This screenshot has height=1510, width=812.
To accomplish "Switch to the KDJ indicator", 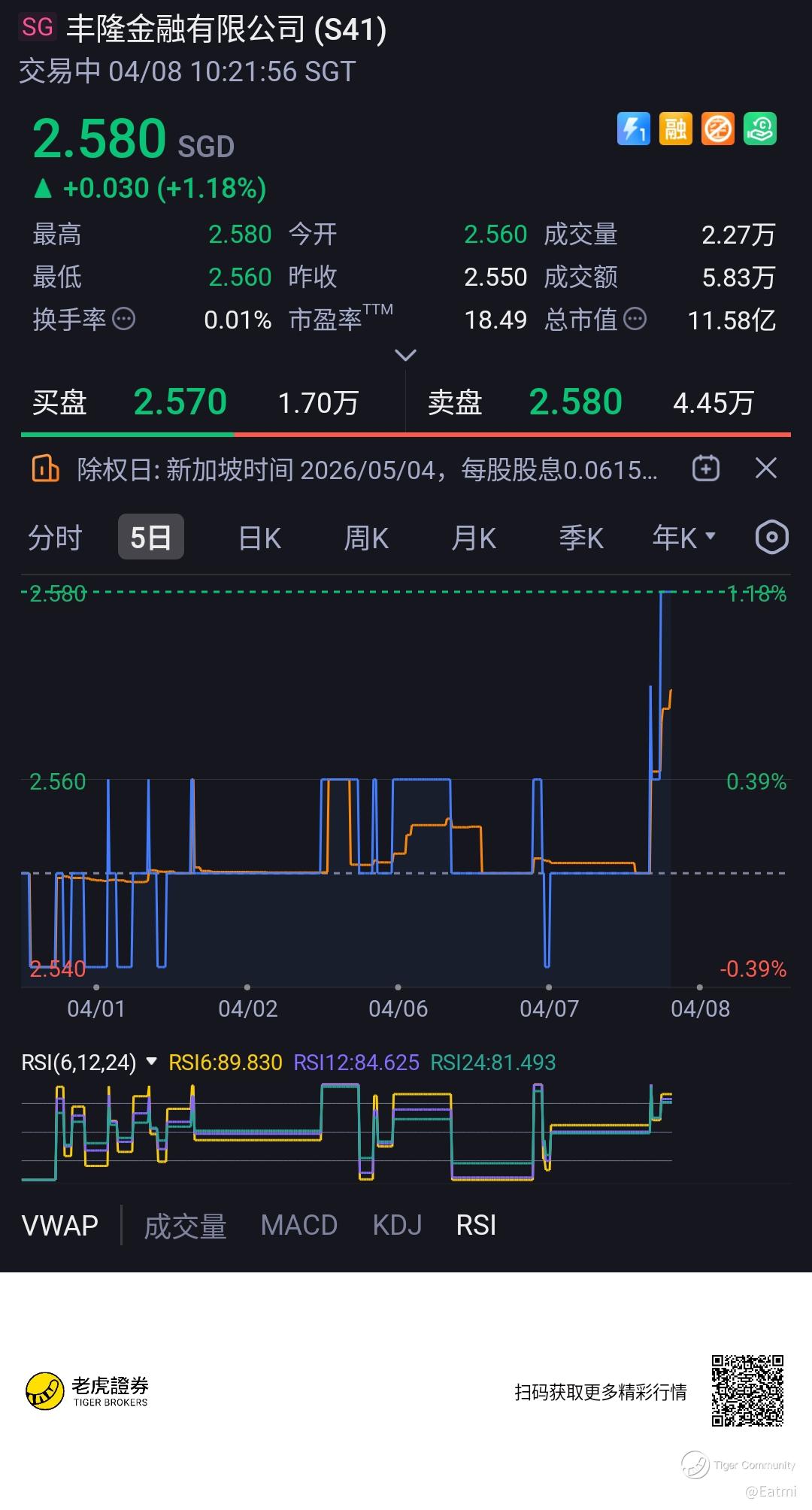I will pyautogui.click(x=397, y=1225).
